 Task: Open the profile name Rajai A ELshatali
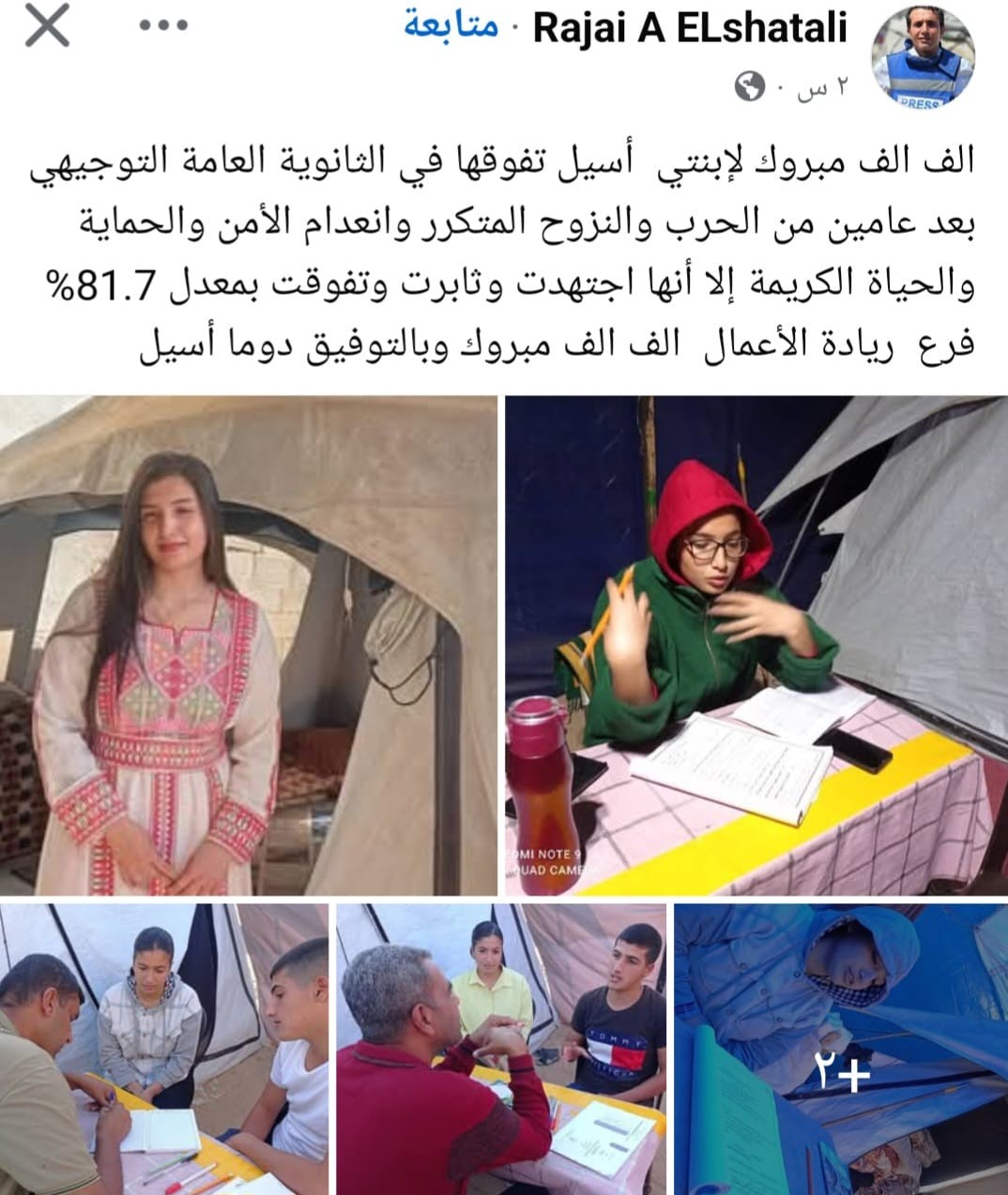point(690,28)
